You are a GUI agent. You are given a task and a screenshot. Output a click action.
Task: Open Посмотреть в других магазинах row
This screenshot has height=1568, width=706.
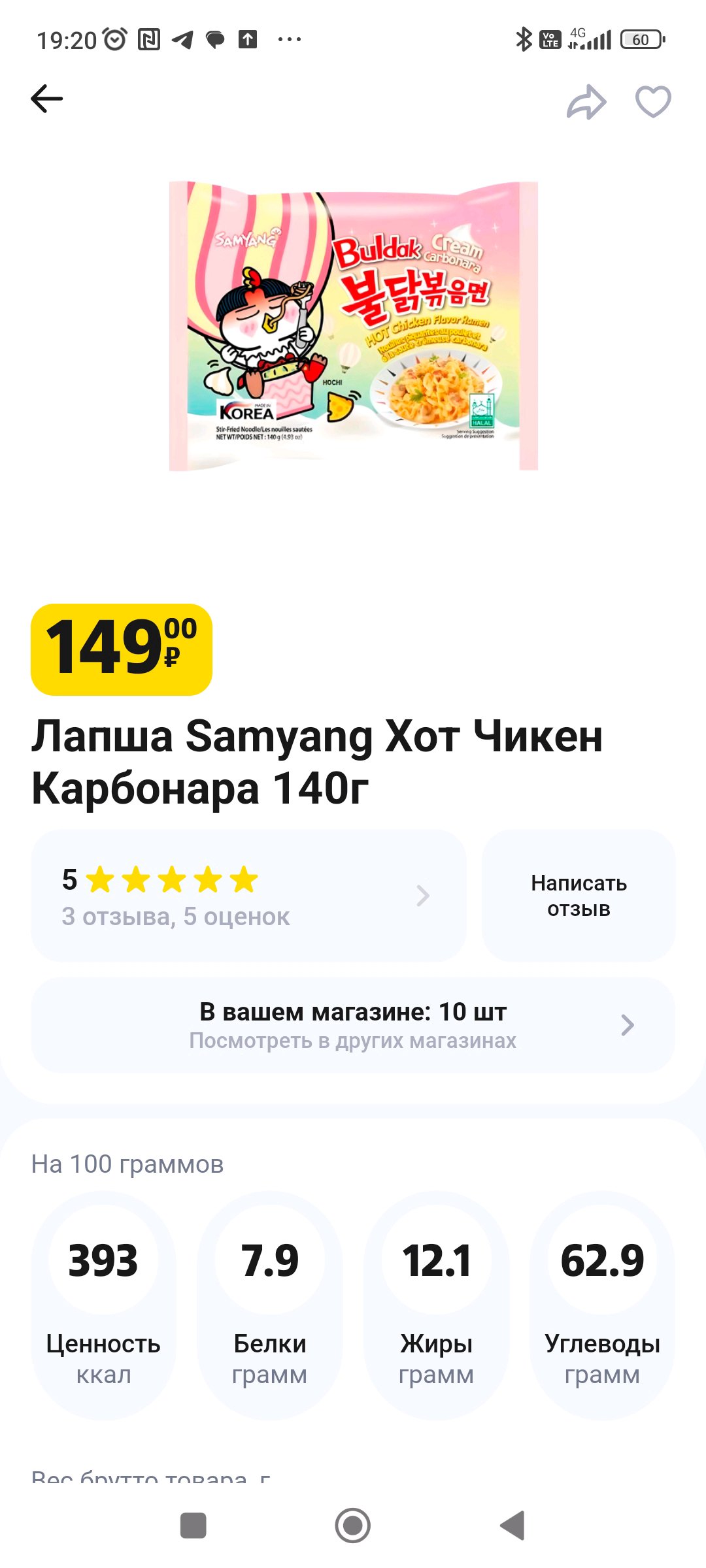353,1025
